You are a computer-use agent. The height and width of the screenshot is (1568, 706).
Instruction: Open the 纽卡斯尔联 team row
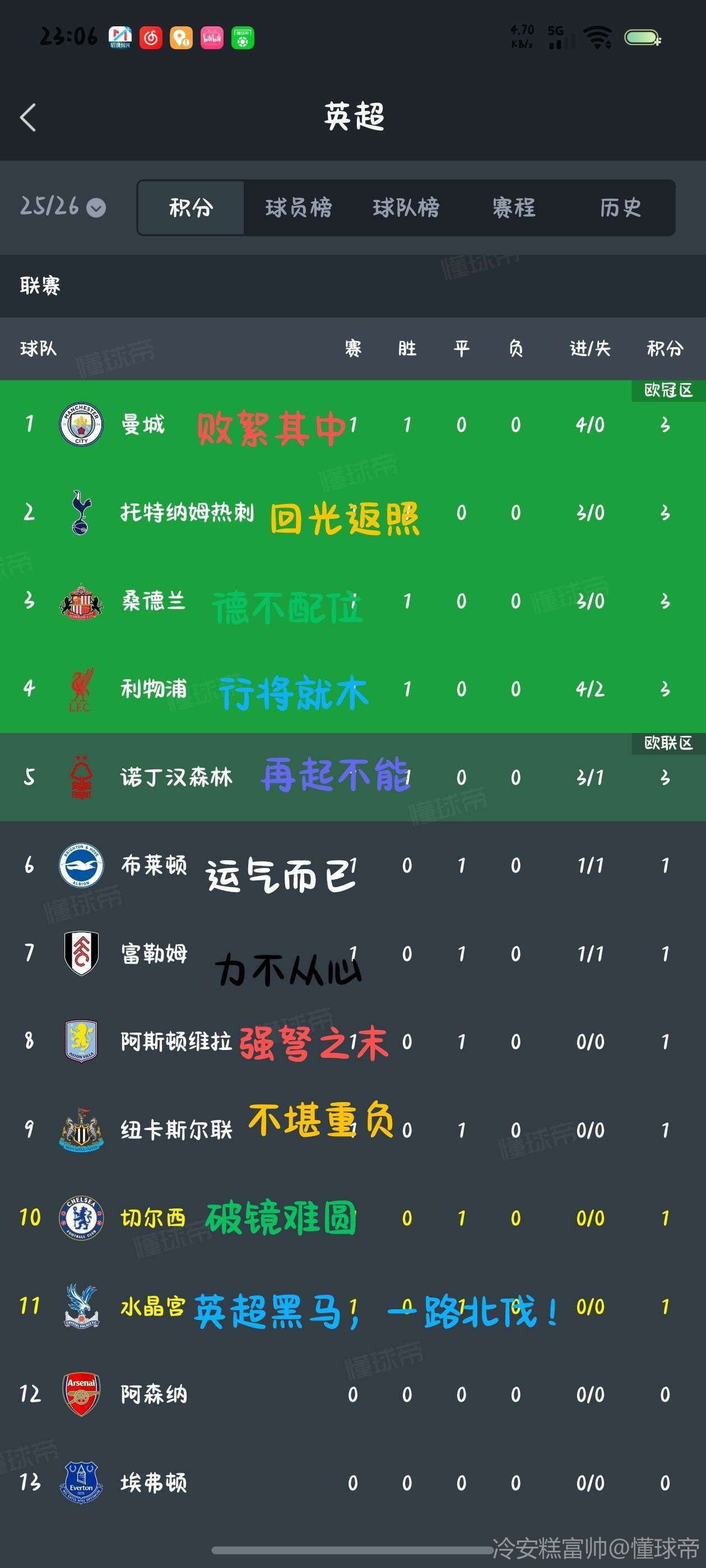[x=176, y=1130]
